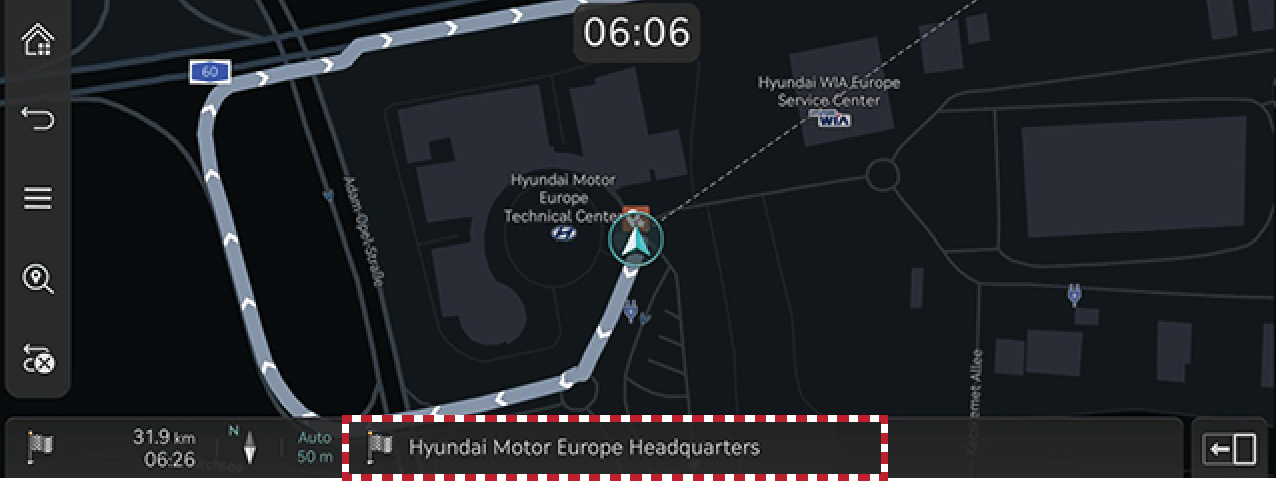Open the map search icon
This screenshot has height=481, width=1276.
point(38,279)
